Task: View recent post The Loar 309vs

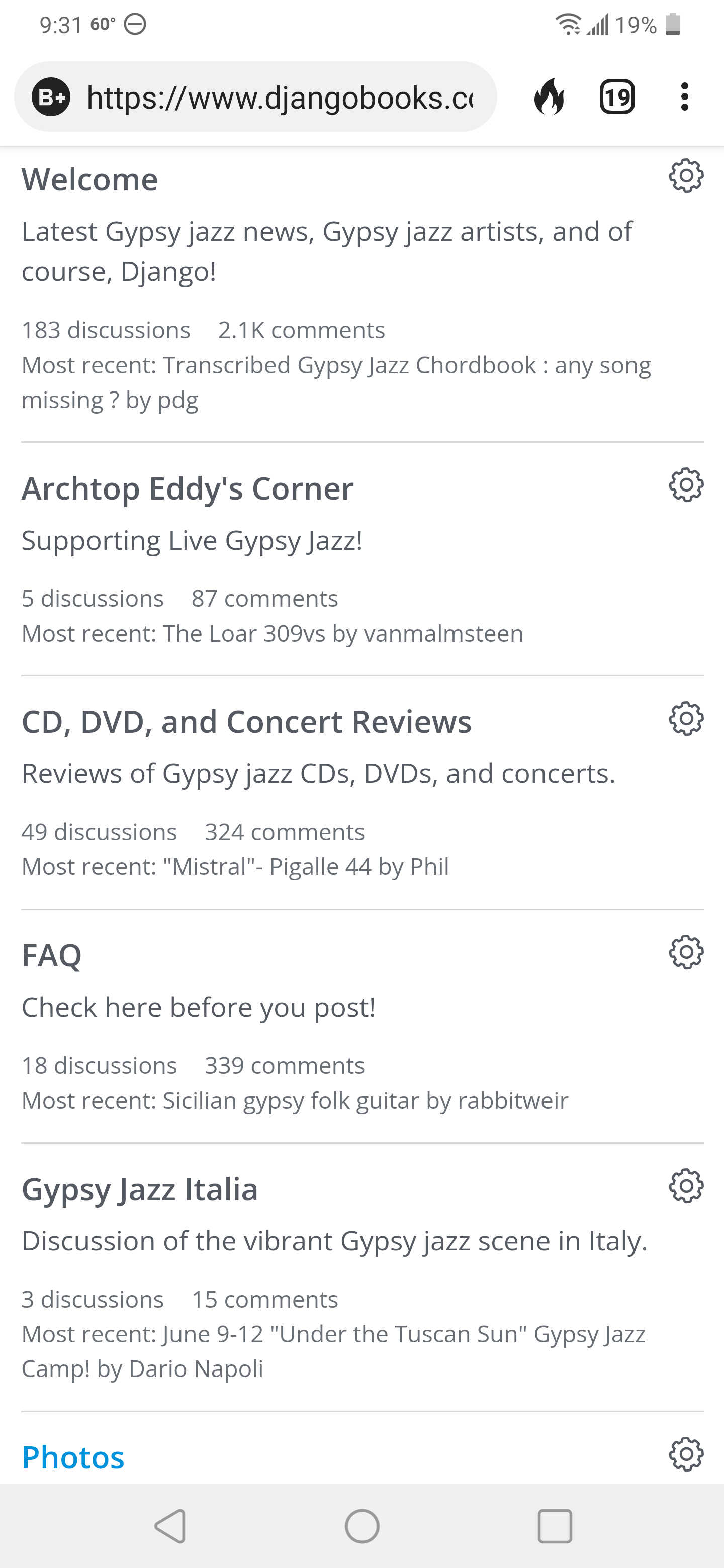Action: tap(243, 634)
